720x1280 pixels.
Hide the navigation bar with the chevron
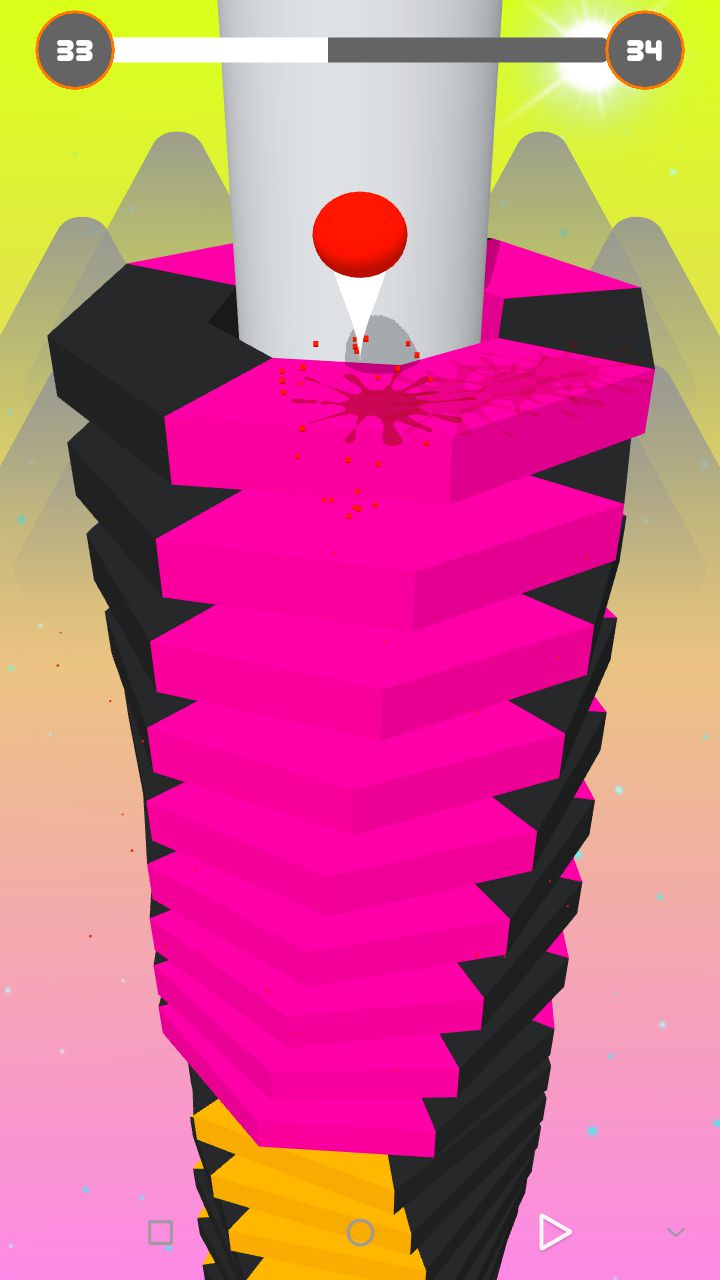pyautogui.click(x=676, y=1232)
